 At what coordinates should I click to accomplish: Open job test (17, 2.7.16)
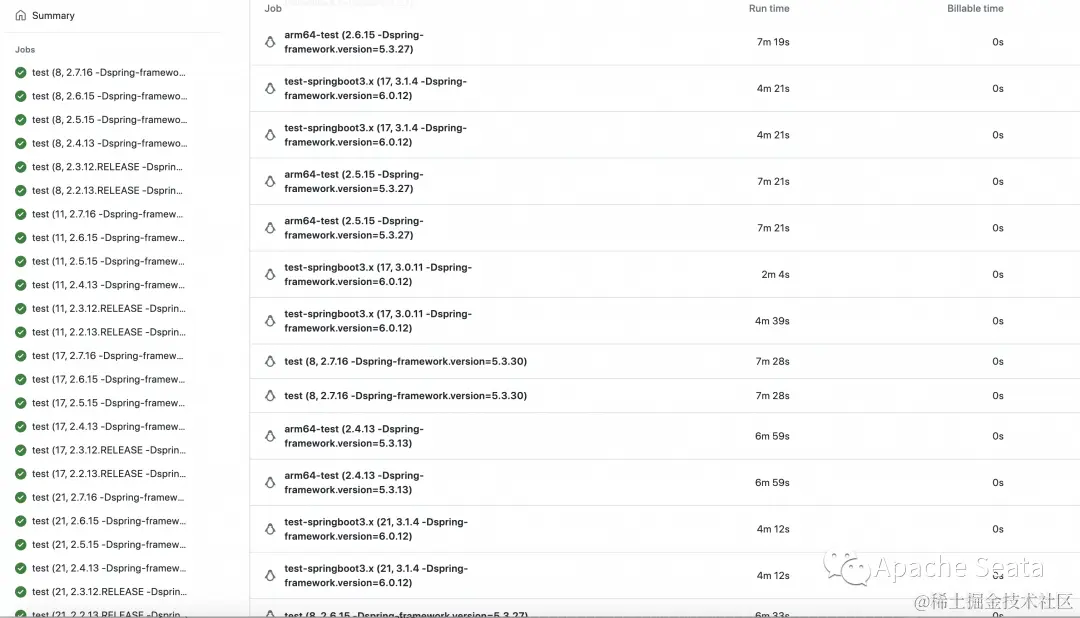click(x=108, y=356)
